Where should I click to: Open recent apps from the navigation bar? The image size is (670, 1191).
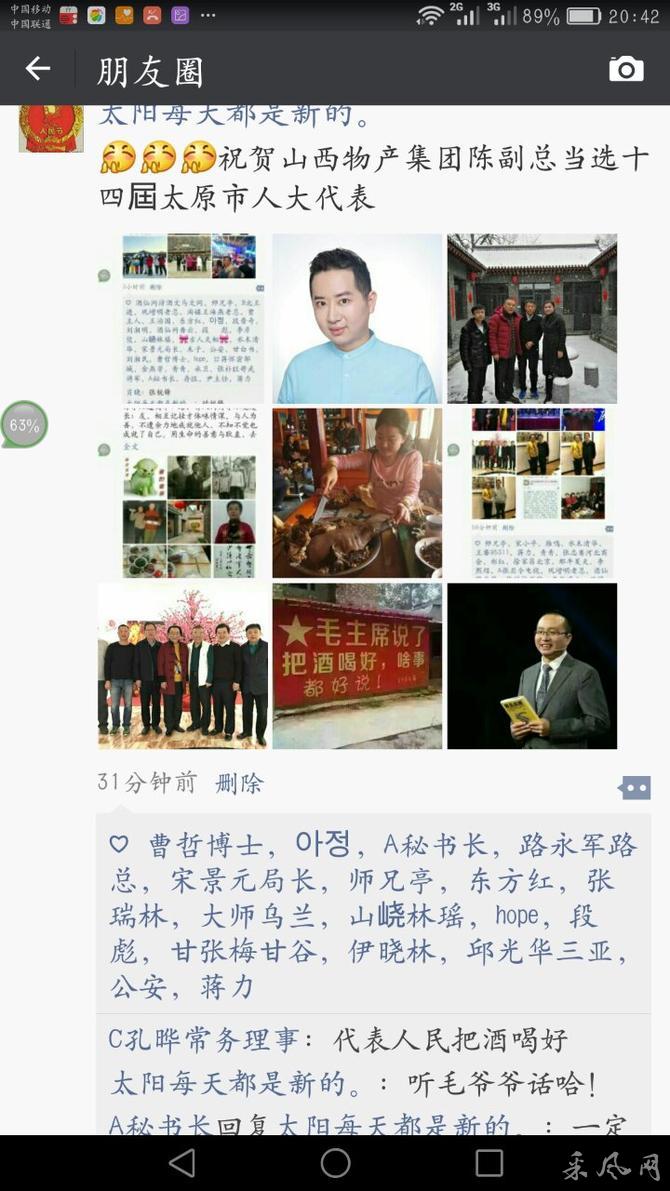pos(489,1162)
